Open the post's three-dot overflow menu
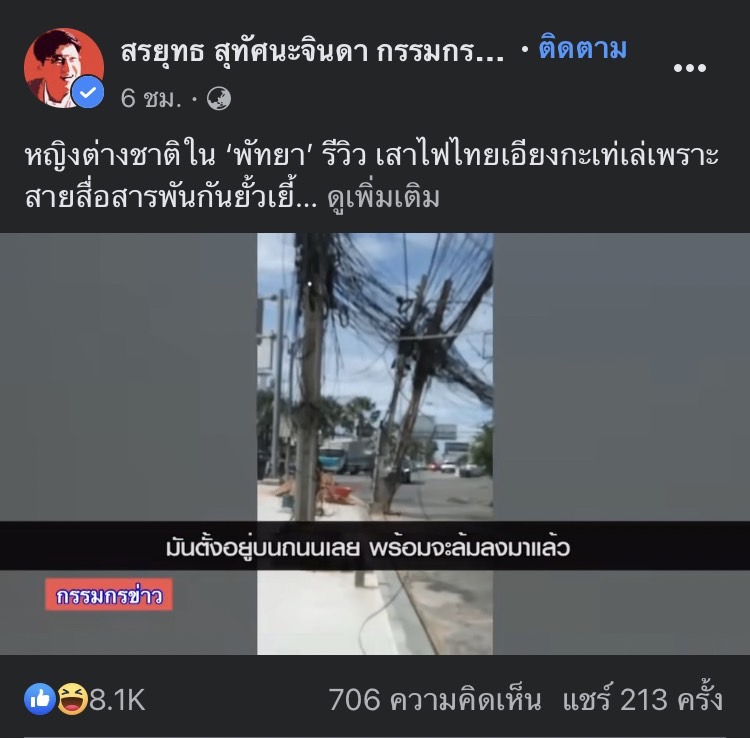 [689, 68]
